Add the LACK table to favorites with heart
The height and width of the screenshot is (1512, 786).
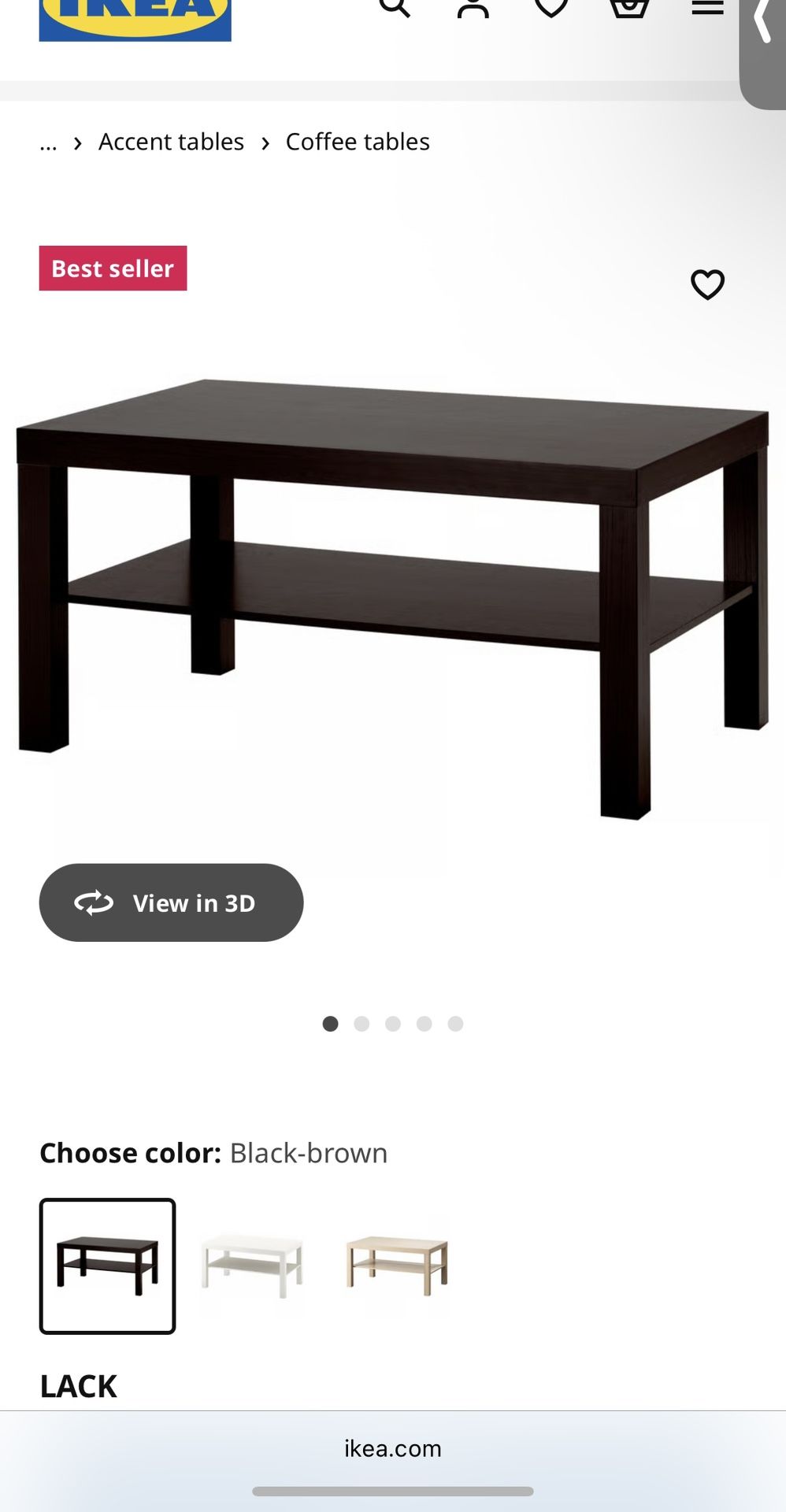tap(708, 285)
